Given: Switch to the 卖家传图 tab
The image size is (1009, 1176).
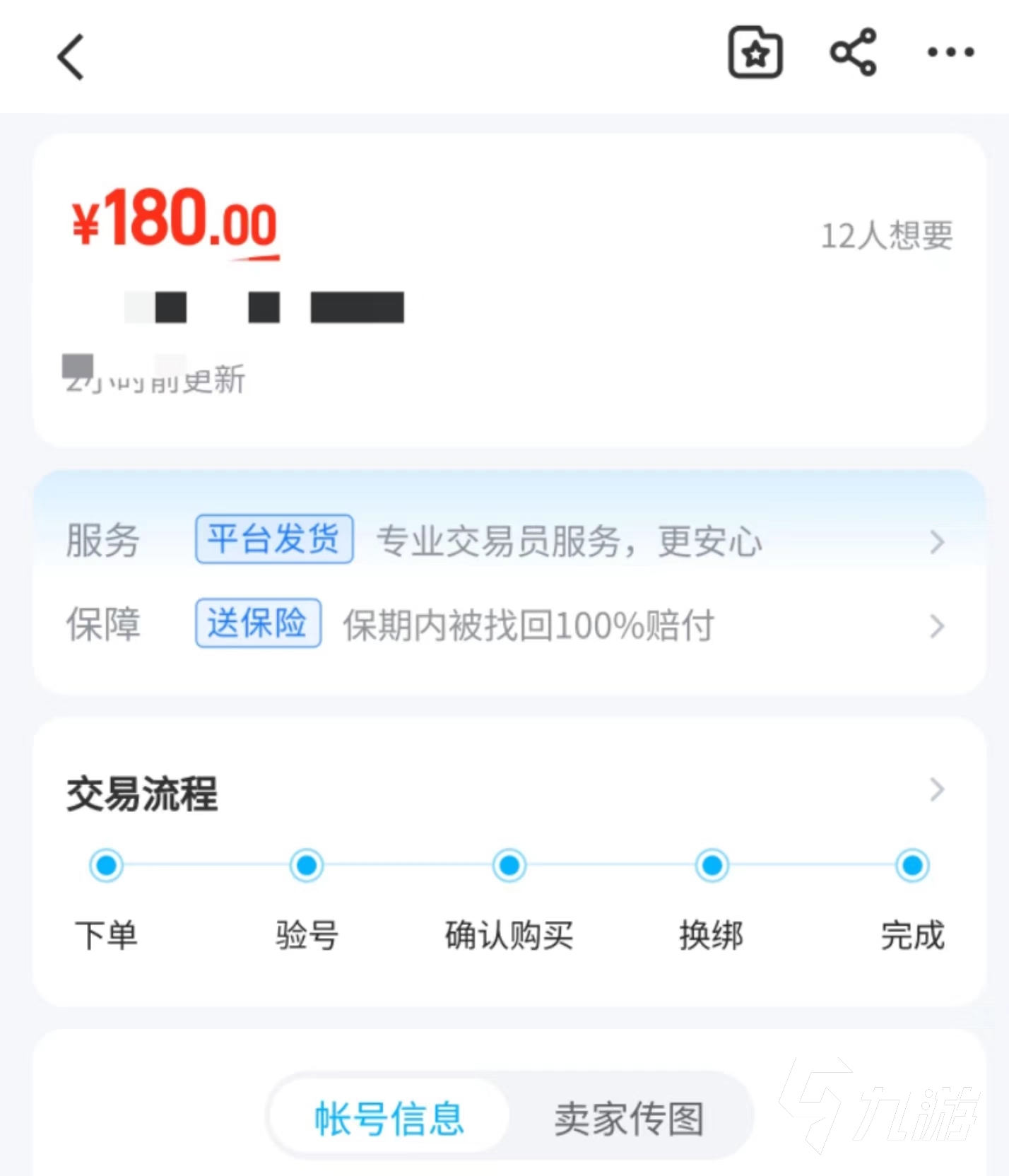Looking at the screenshot, I should (629, 1119).
